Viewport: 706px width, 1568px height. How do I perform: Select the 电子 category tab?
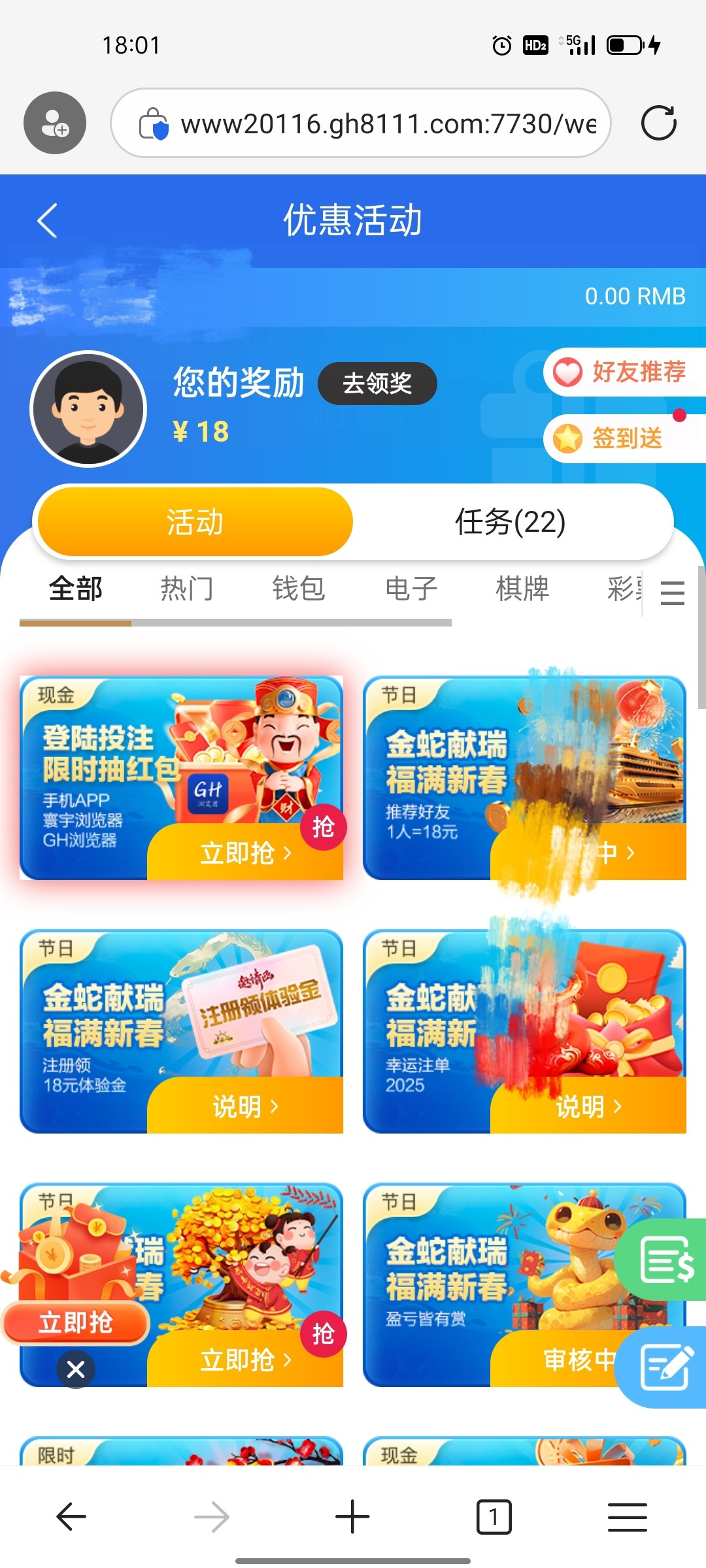(x=411, y=589)
